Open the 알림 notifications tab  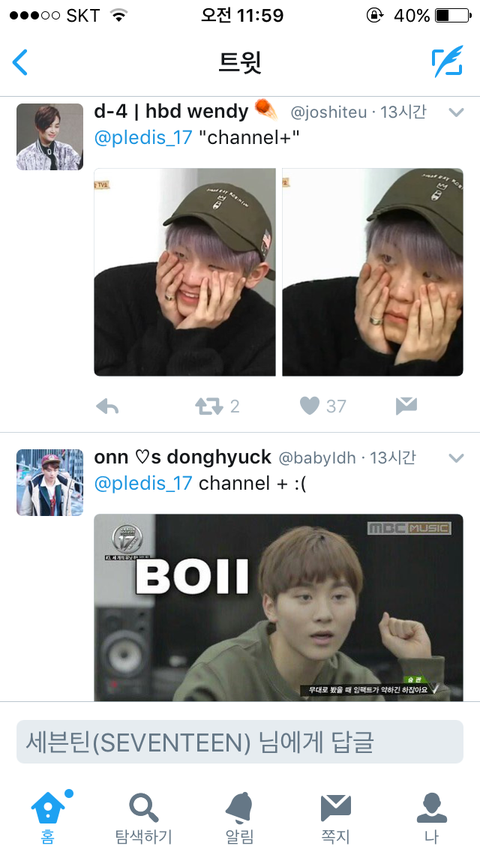[240, 817]
